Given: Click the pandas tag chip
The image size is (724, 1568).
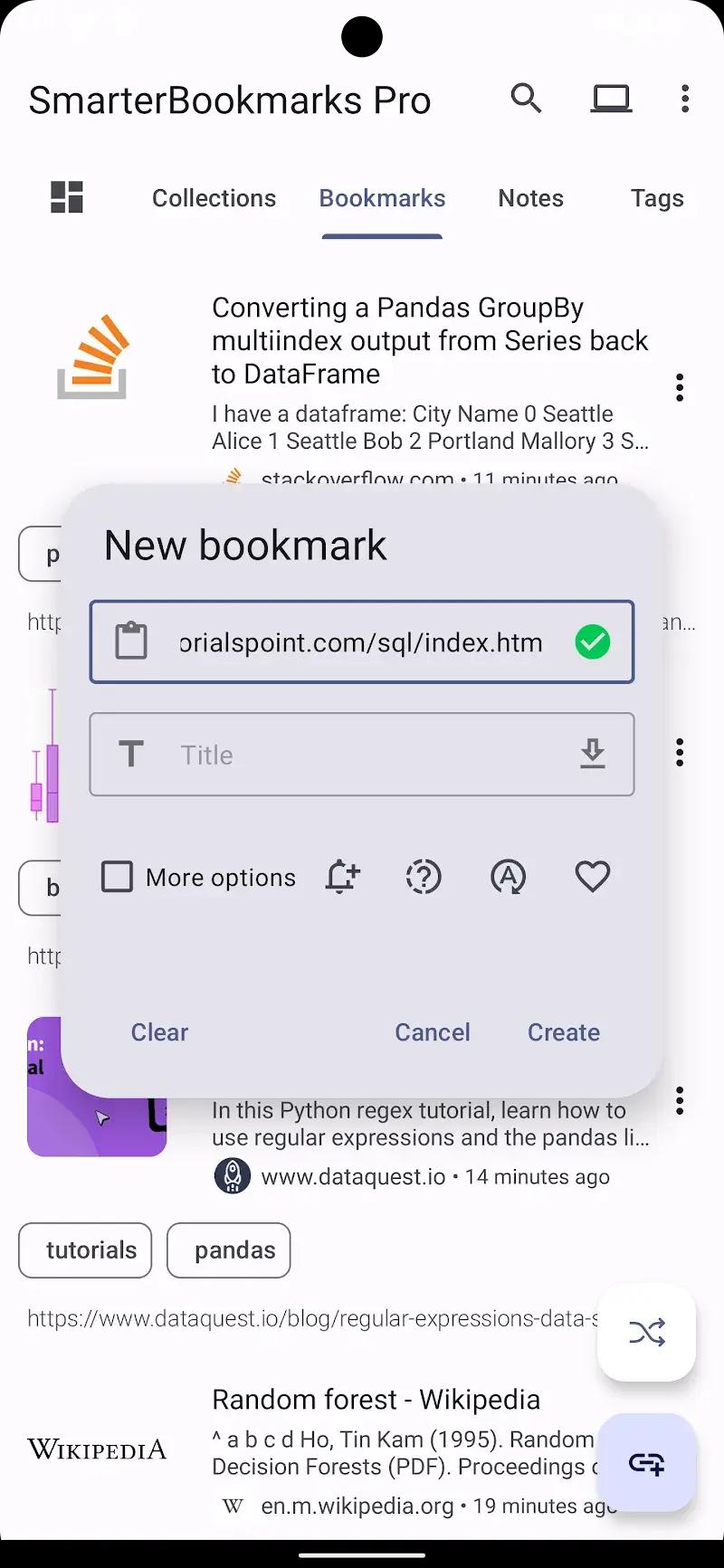Looking at the screenshot, I should click(x=228, y=1250).
